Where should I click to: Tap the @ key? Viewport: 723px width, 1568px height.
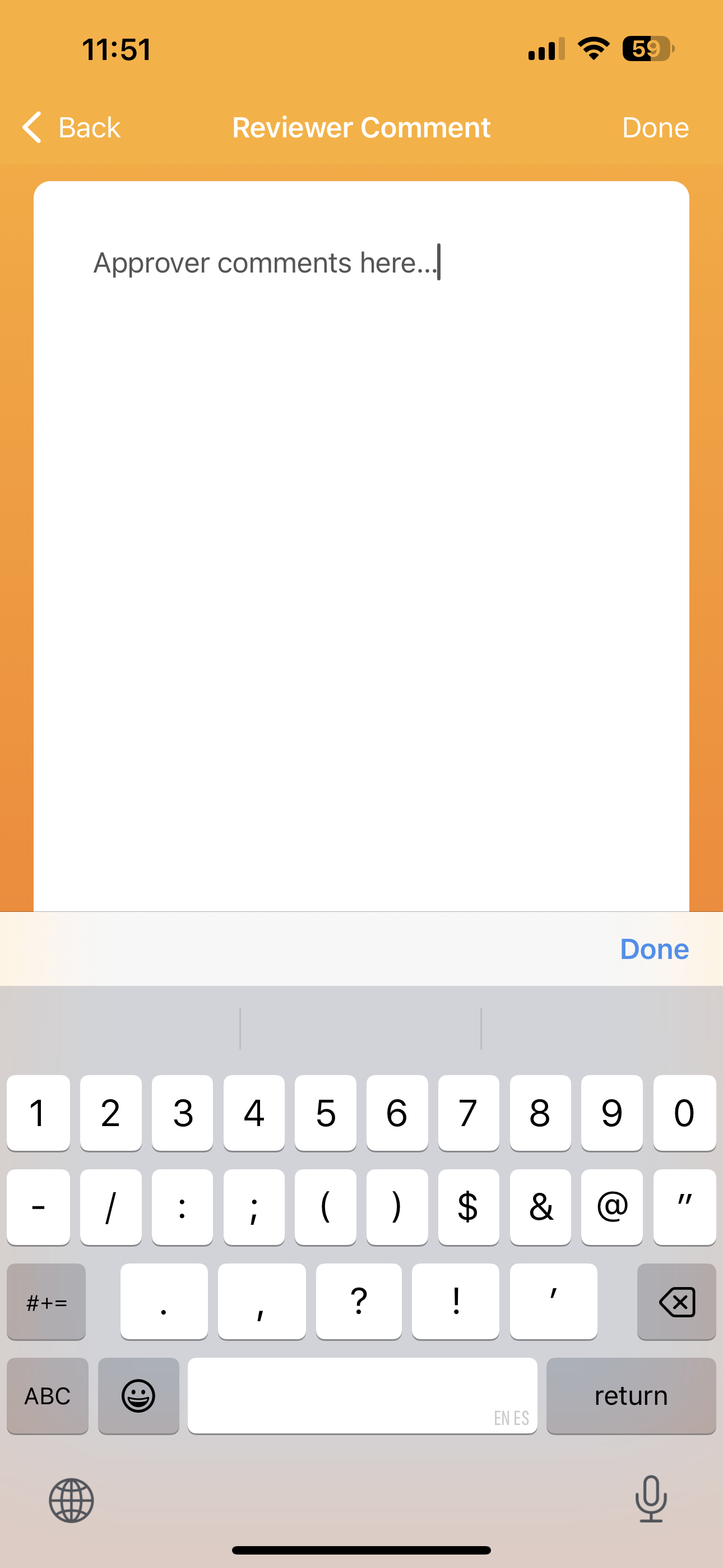click(611, 1207)
